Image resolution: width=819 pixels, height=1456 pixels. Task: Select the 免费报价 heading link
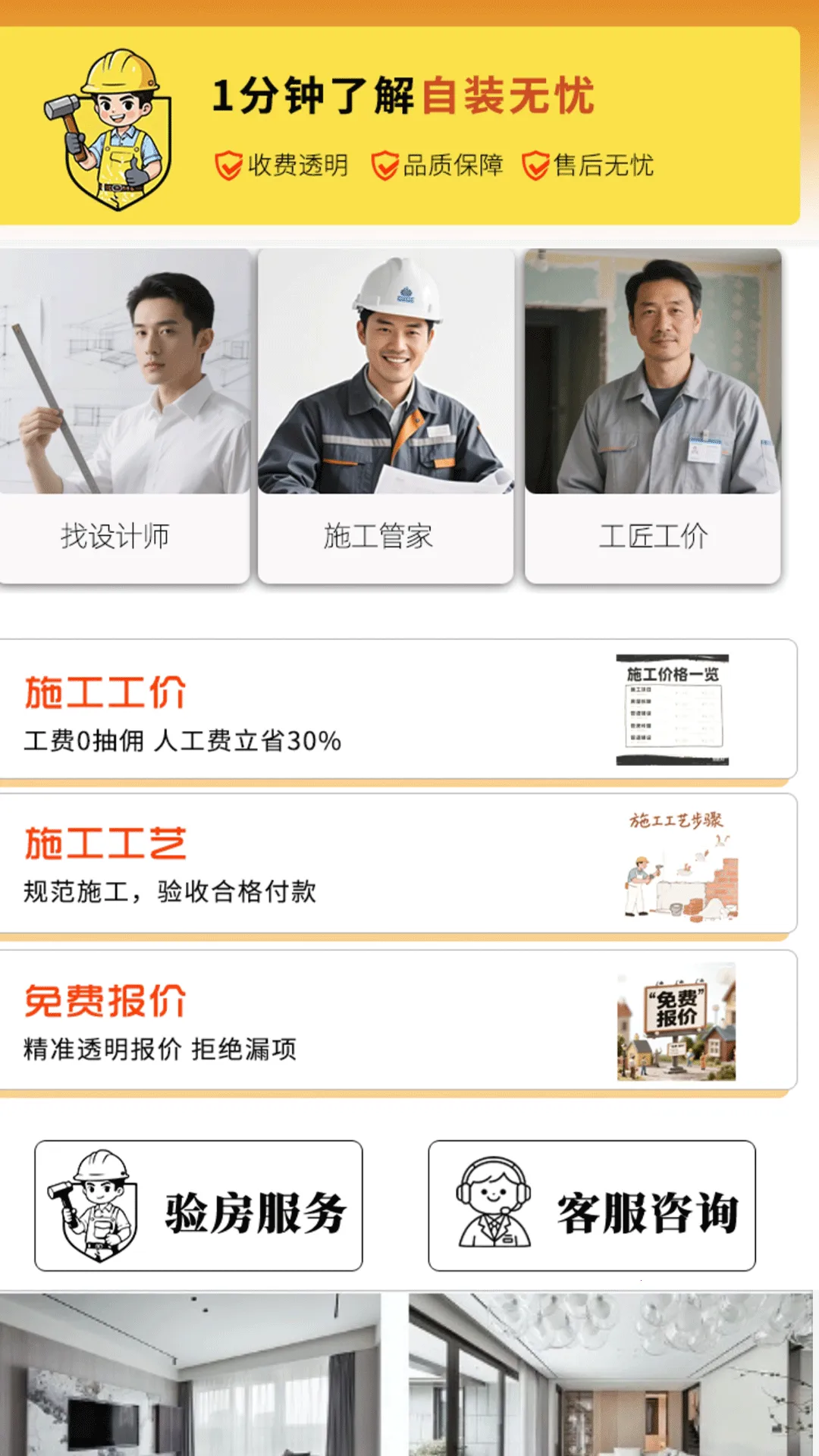coord(106,1001)
